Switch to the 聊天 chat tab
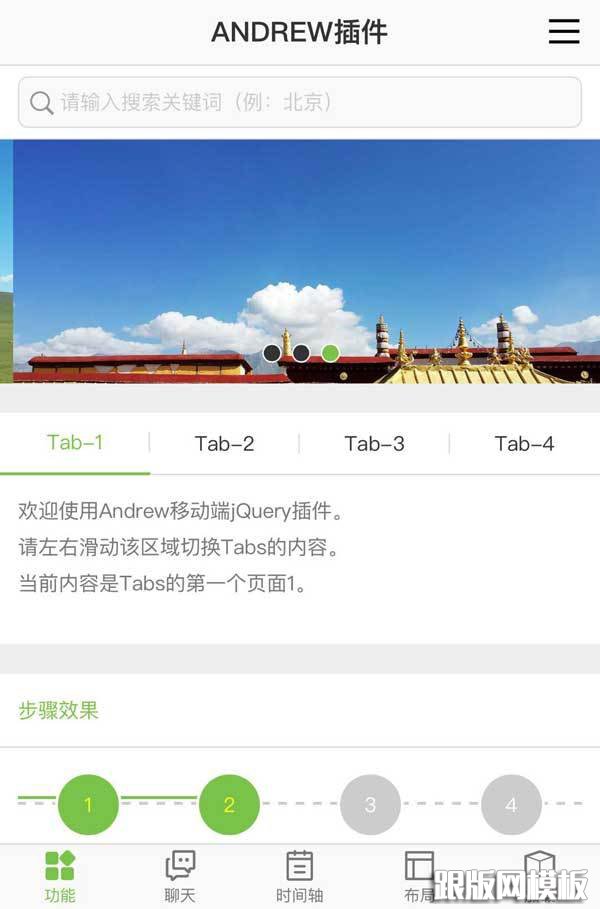Viewport: 600px width, 909px height. pos(180,876)
